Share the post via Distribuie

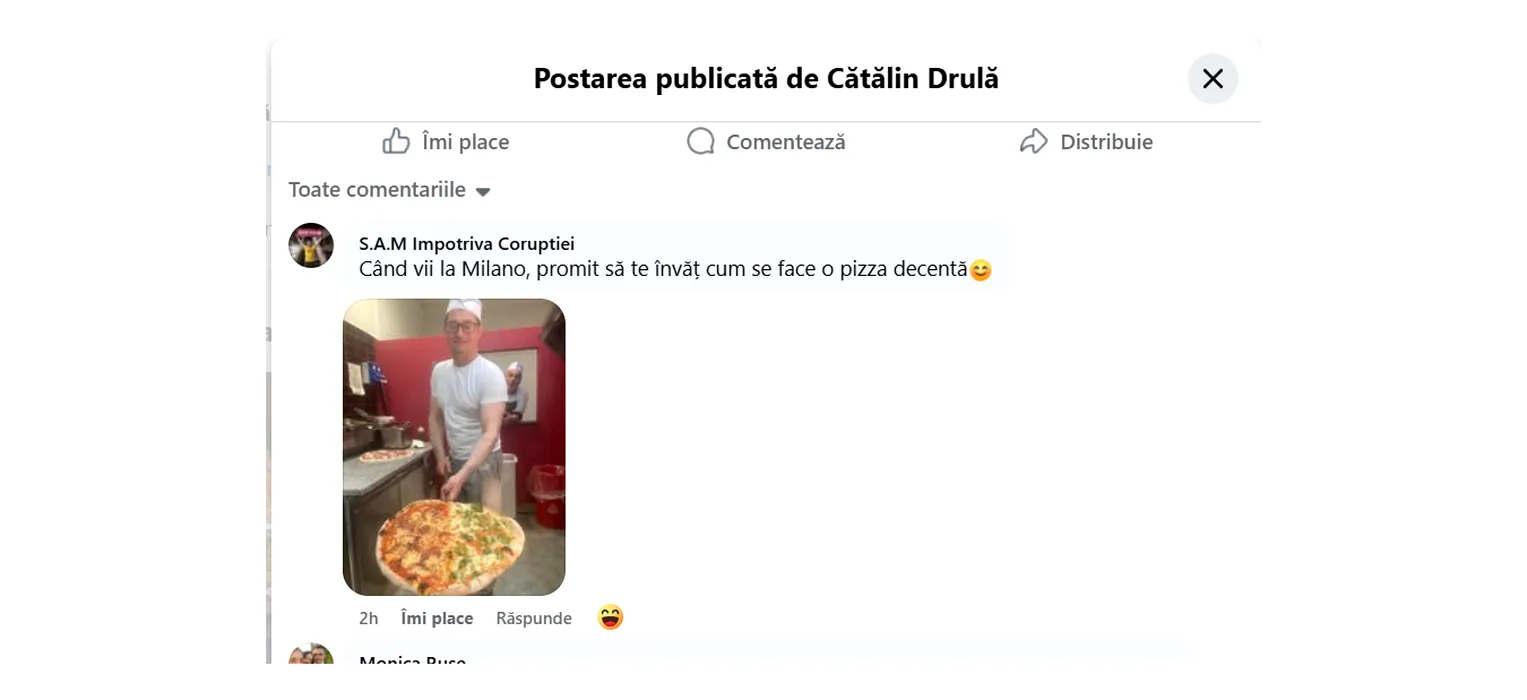pos(1086,142)
